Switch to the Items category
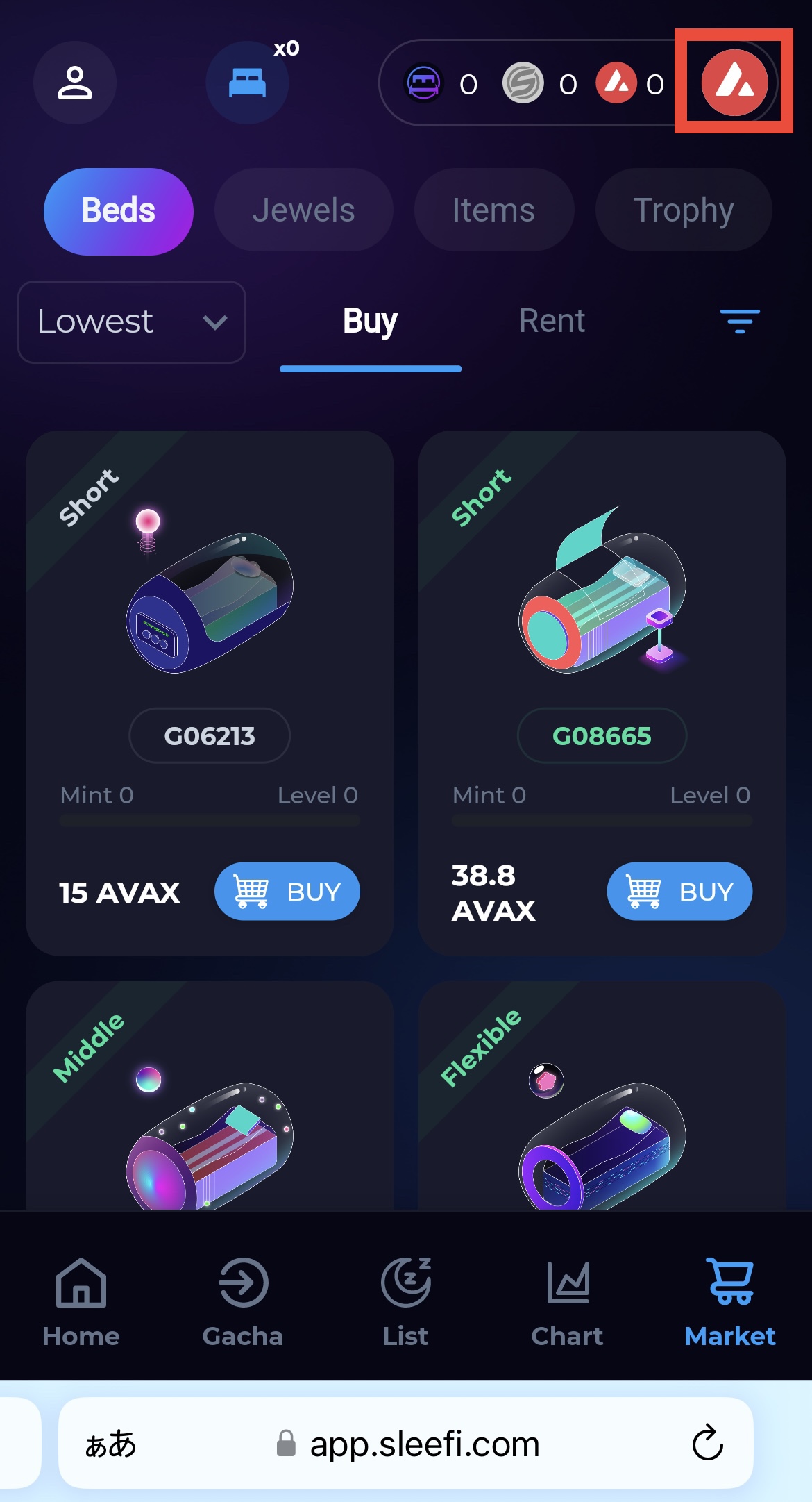The width and height of the screenshot is (812, 1502). 493,210
